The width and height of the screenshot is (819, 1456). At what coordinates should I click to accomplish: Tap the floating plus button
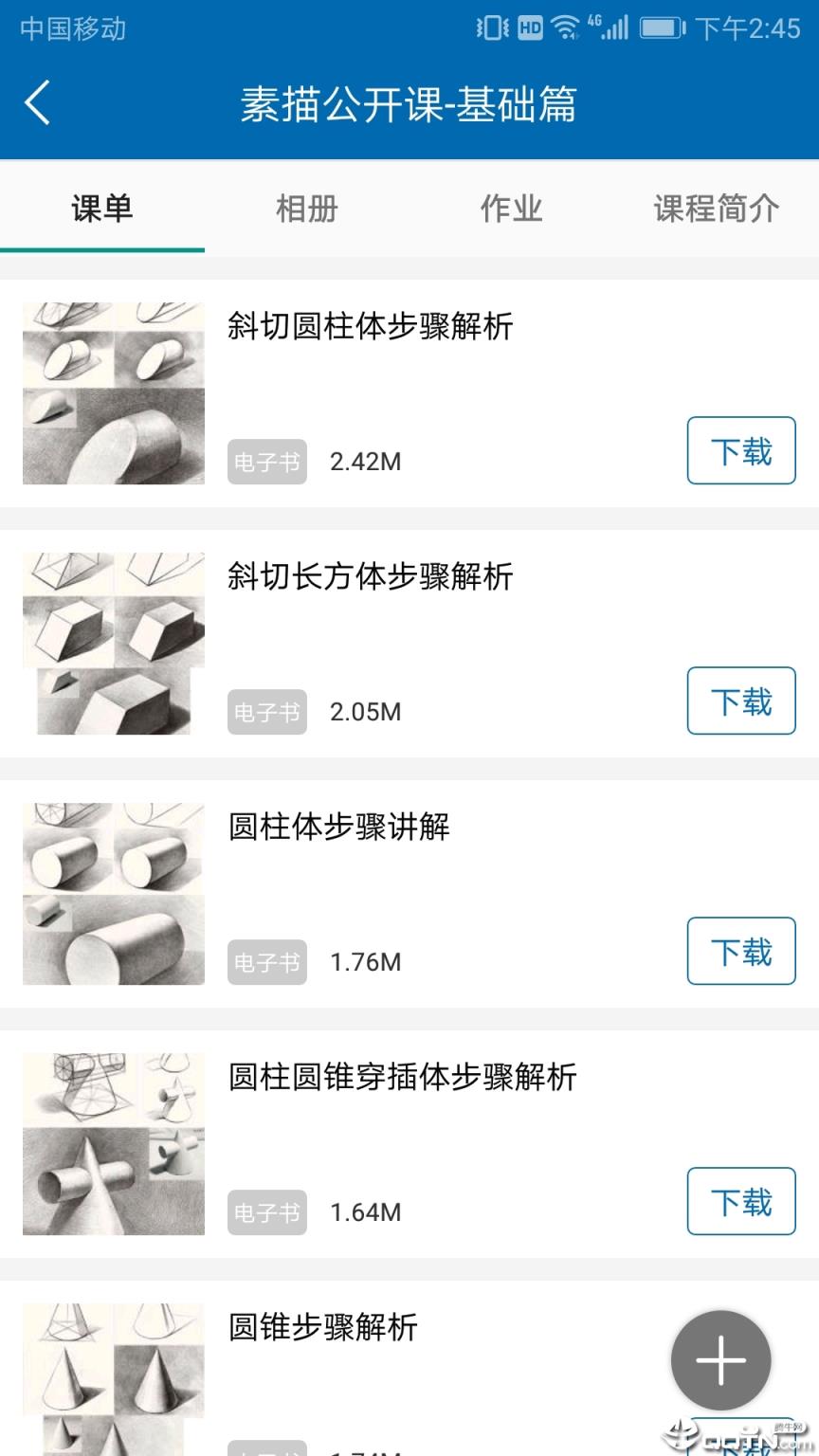[719, 1359]
